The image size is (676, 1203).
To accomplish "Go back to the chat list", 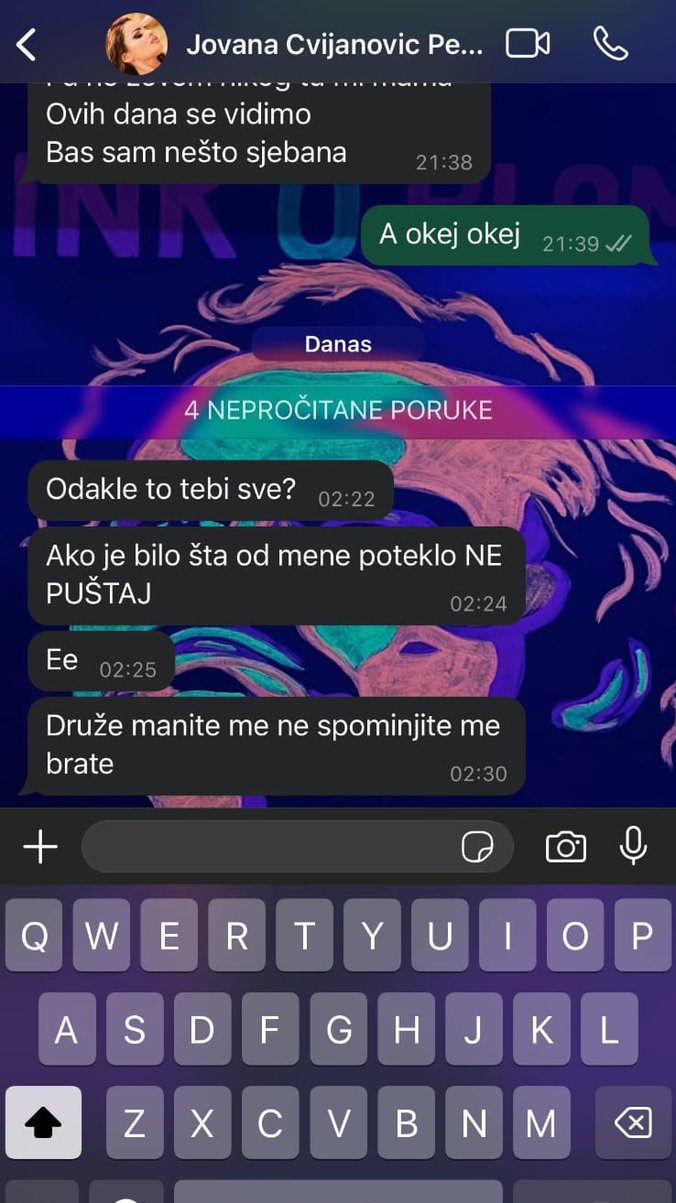I will (27, 44).
